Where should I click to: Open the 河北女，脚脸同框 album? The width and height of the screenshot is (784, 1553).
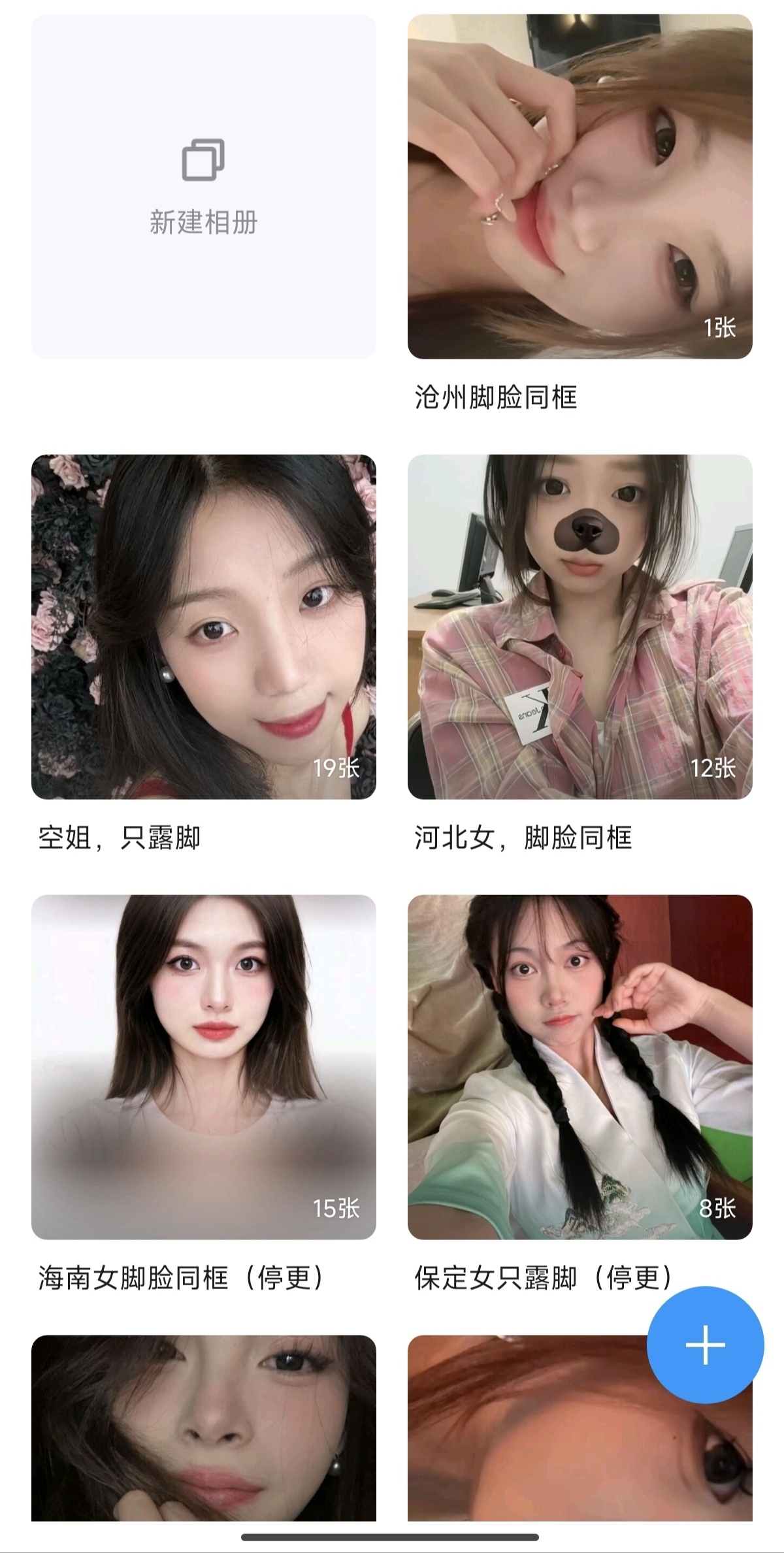click(x=580, y=627)
